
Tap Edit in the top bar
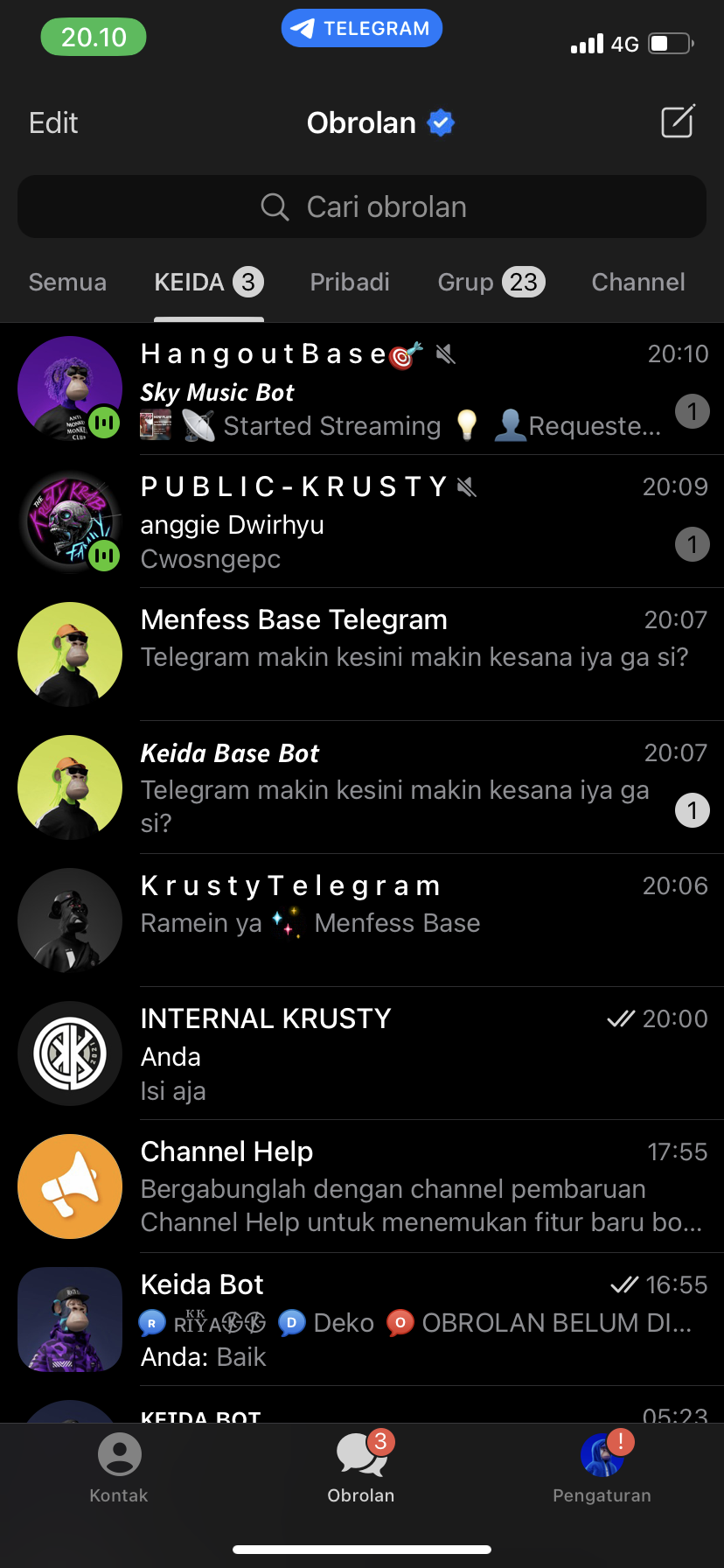tap(53, 122)
